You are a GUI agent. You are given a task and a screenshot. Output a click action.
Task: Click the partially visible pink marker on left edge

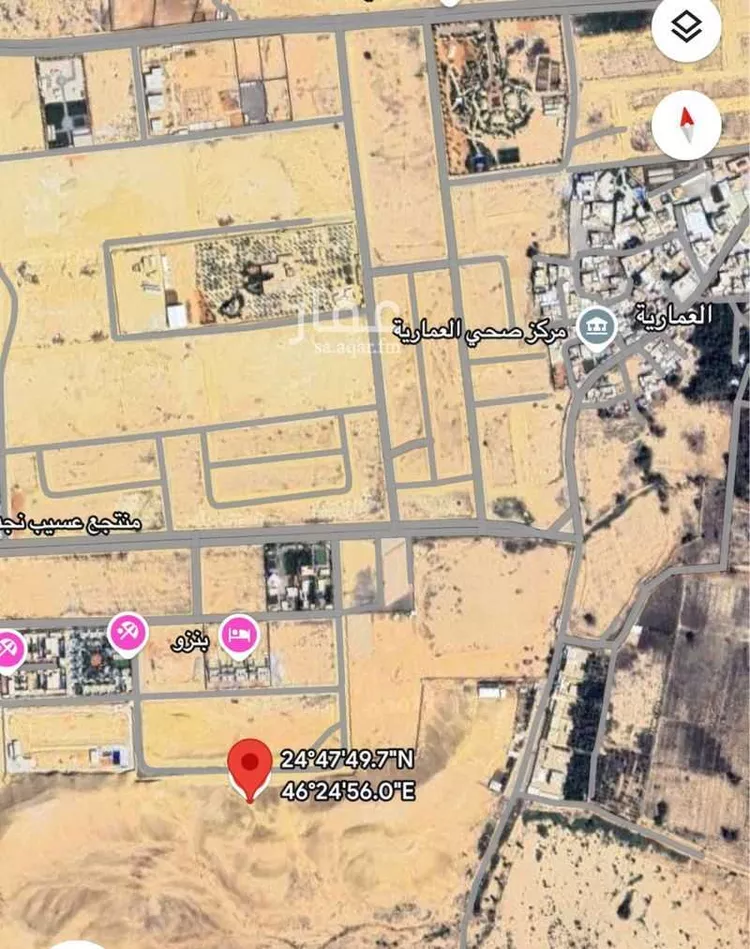pos(10,645)
